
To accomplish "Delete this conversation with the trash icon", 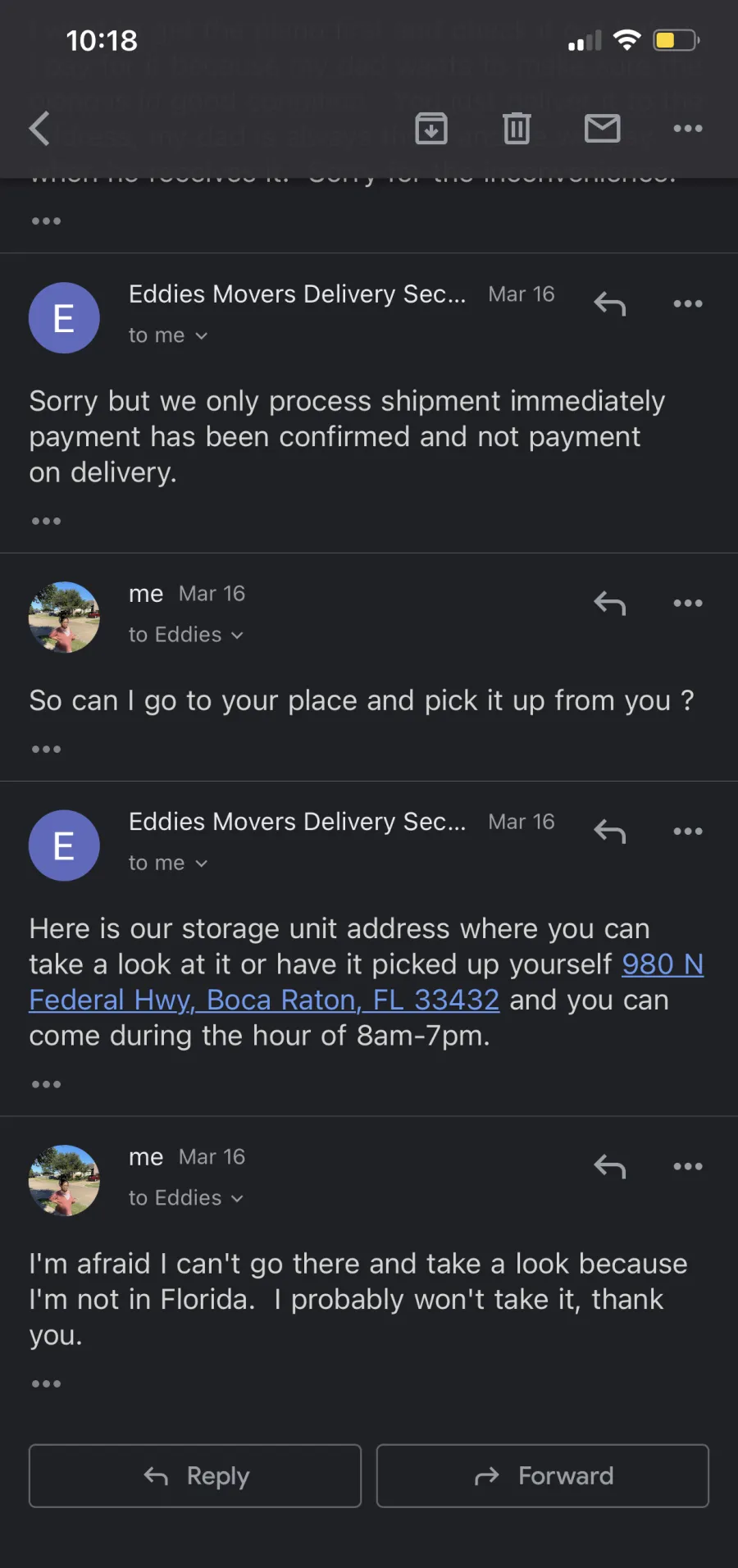I will [x=517, y=129].
